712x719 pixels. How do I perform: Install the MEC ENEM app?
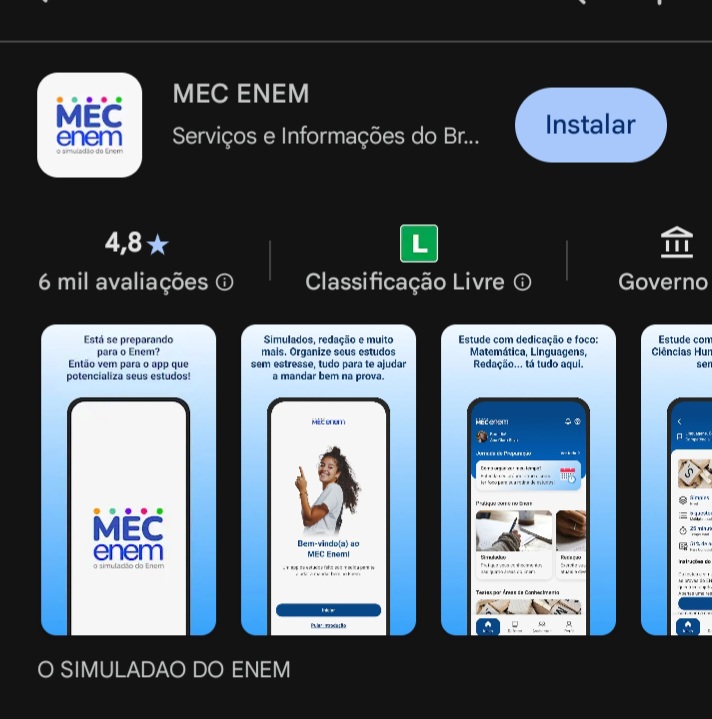pos(590,125)
